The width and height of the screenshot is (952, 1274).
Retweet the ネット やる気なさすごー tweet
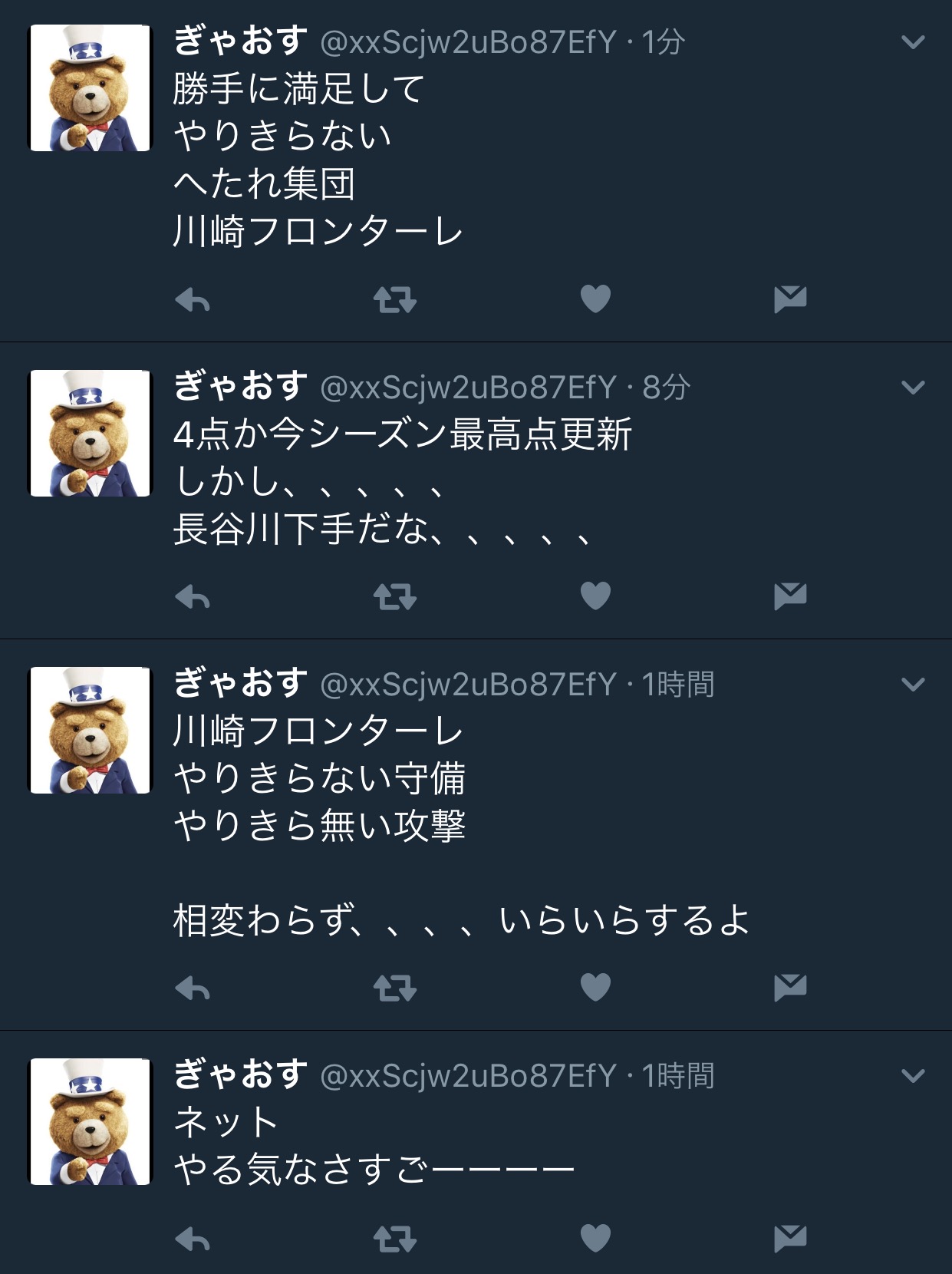click(394, 1238)
